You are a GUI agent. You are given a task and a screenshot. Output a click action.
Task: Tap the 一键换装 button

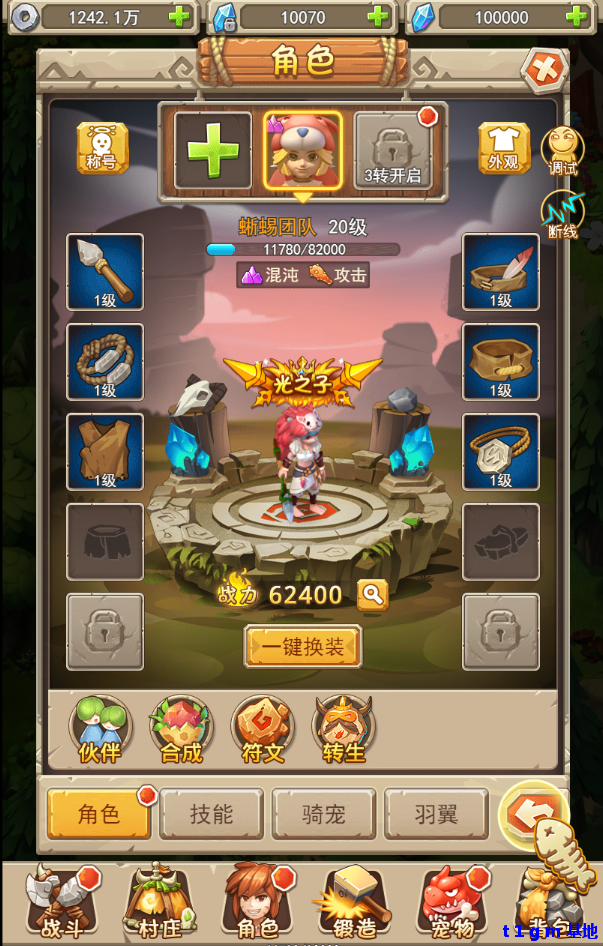coord(303,647)
